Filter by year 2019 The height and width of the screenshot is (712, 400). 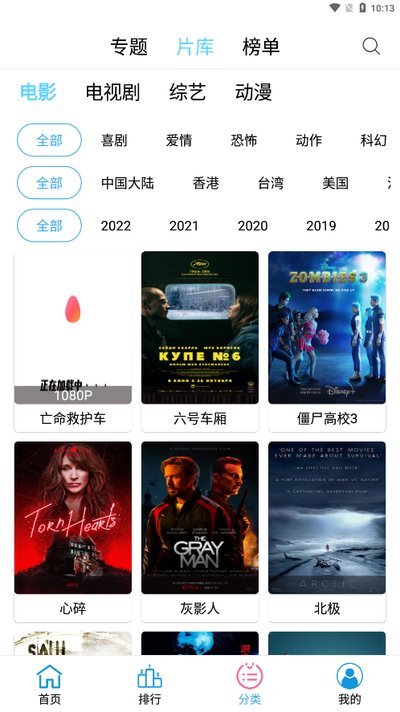[321, 226]
